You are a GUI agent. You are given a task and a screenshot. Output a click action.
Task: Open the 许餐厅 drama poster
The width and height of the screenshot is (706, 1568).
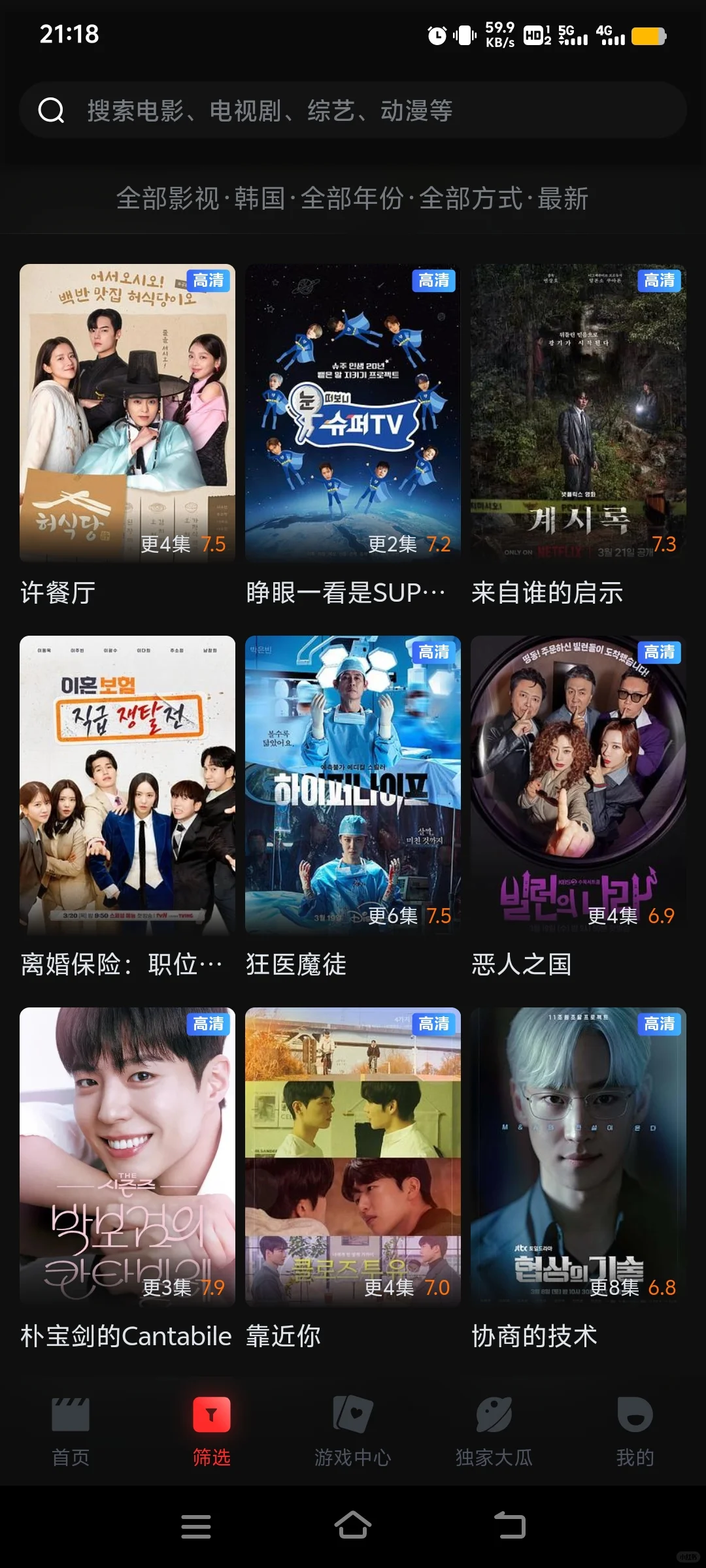point(127,412)
